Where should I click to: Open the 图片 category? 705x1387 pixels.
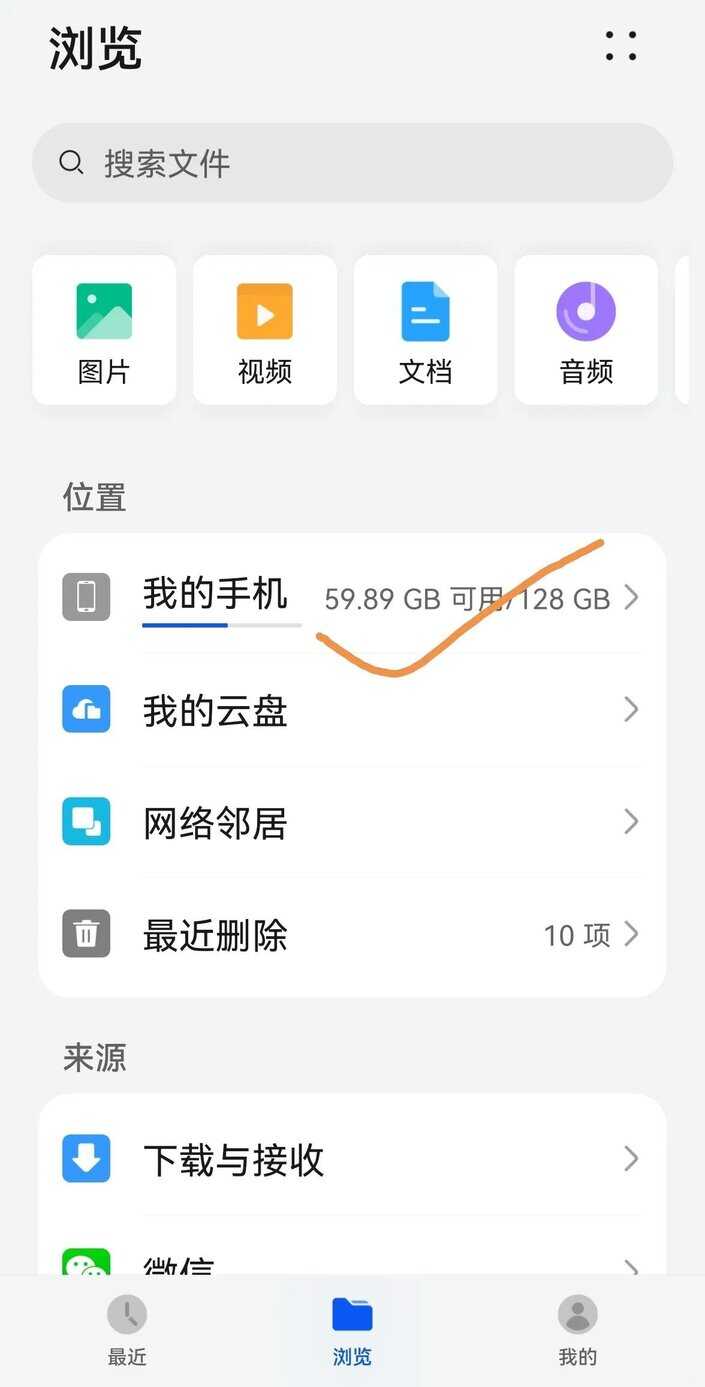[x=104, y=330]
